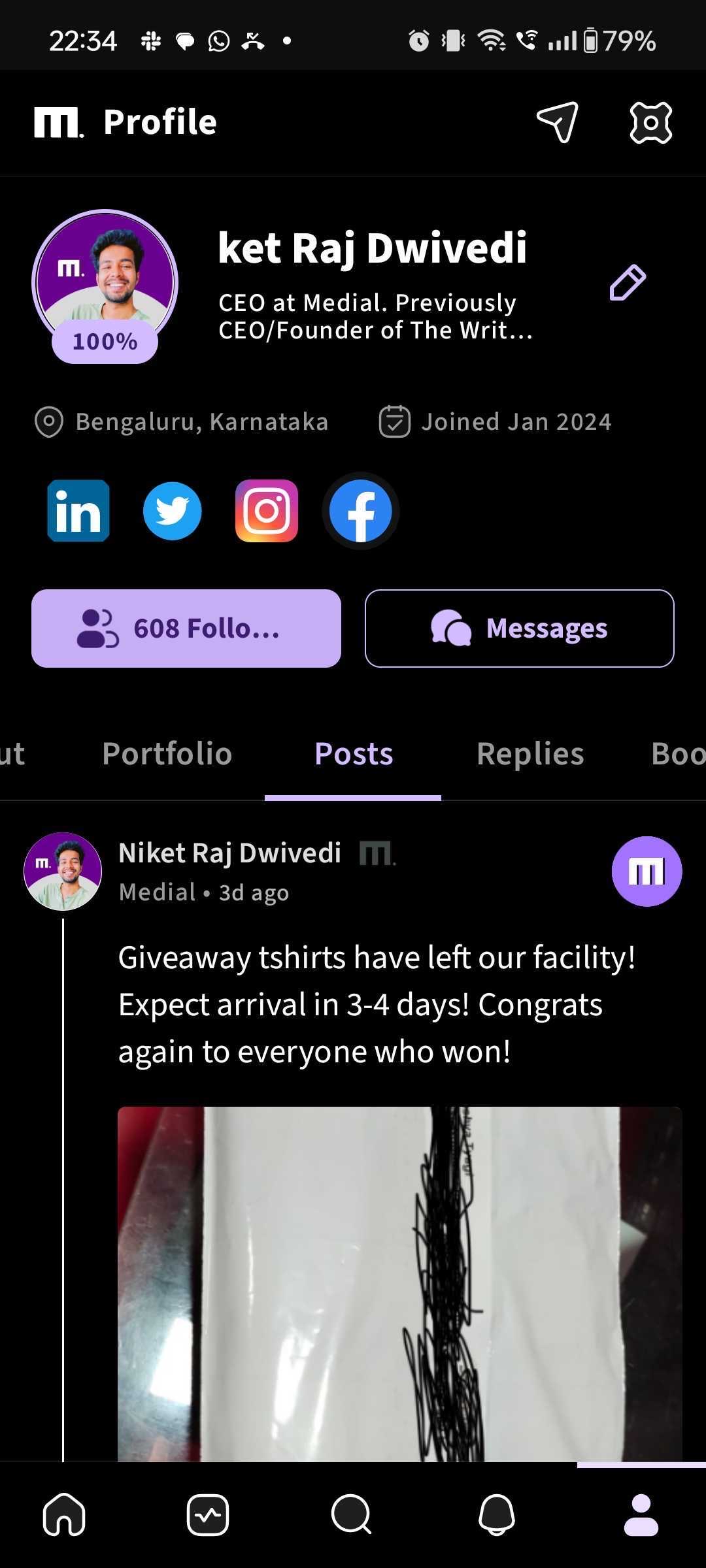
Task: Tap the purple Medial badge on post
Action: pos(647,871)
